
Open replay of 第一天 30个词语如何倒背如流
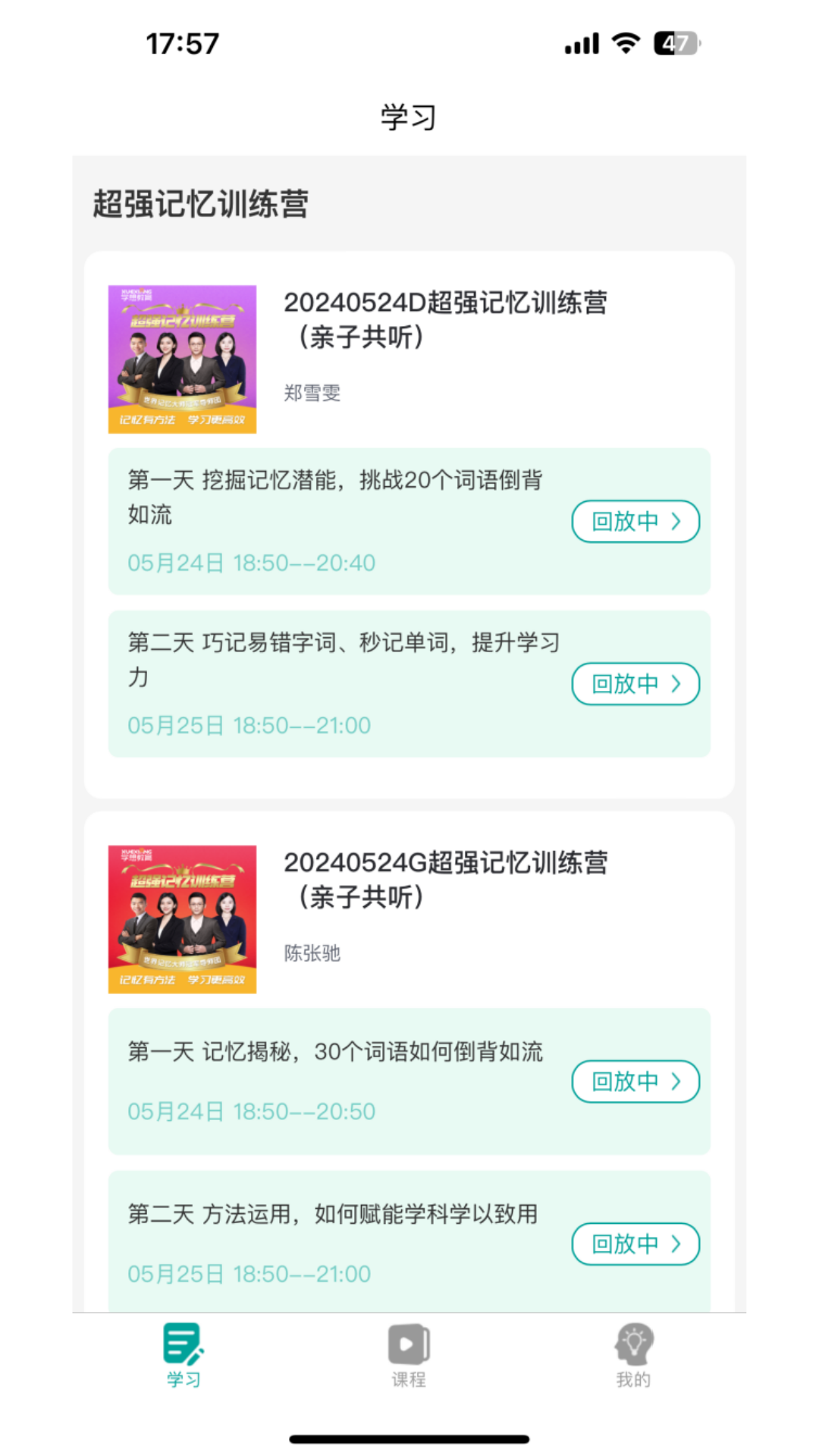pos(635,1081)
